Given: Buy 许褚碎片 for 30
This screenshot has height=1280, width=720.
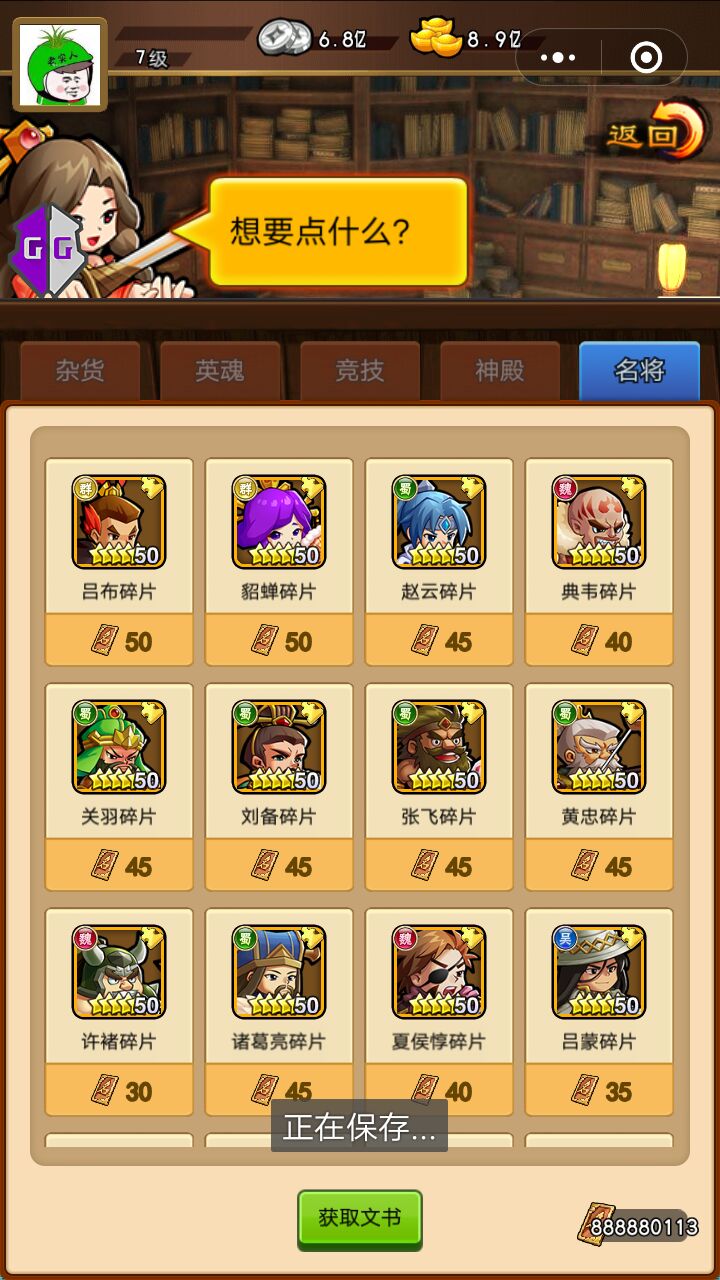Looking at the screenshot, I should click(x=119, y=1090).
